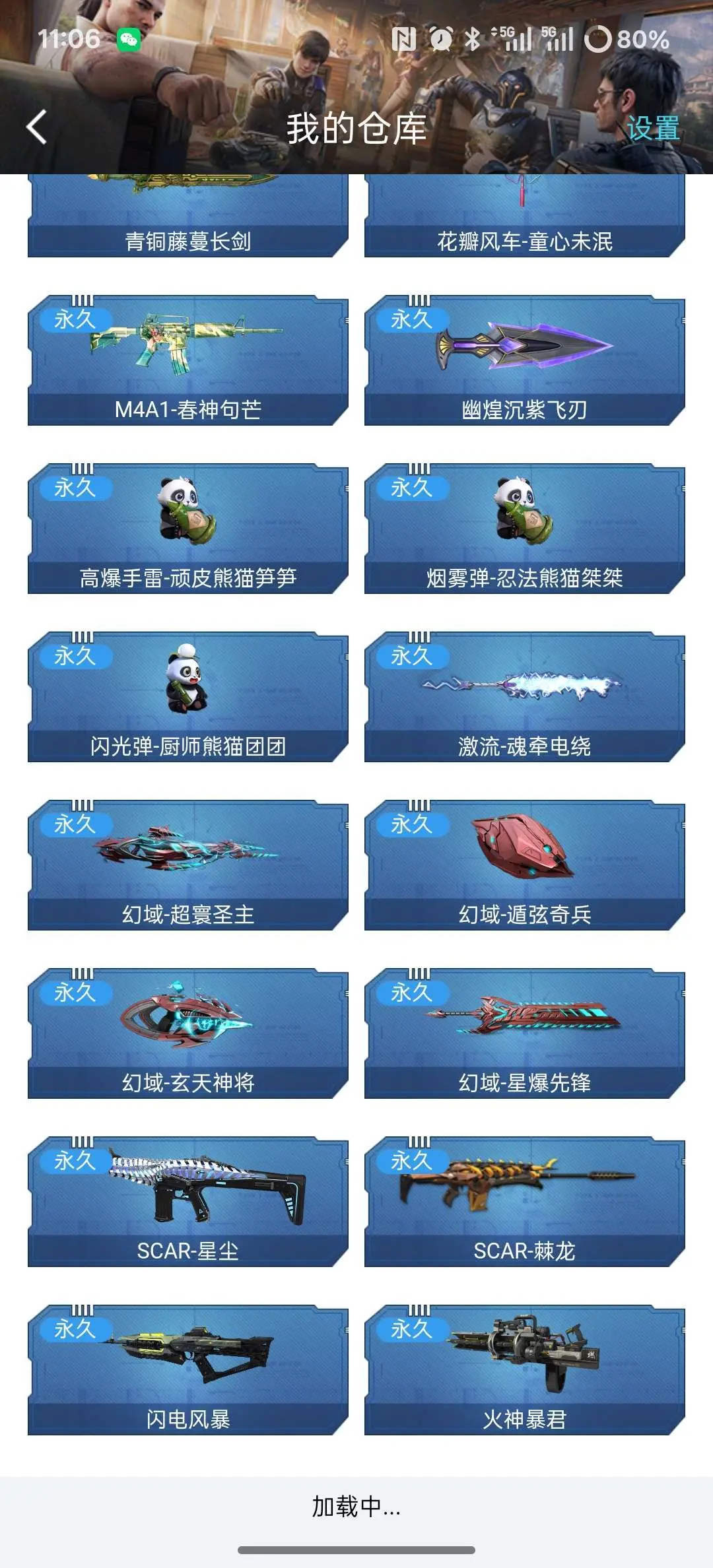Tap the 幻域-遁弦奇兵 card

pyautogui.click(x=524, y=865)
